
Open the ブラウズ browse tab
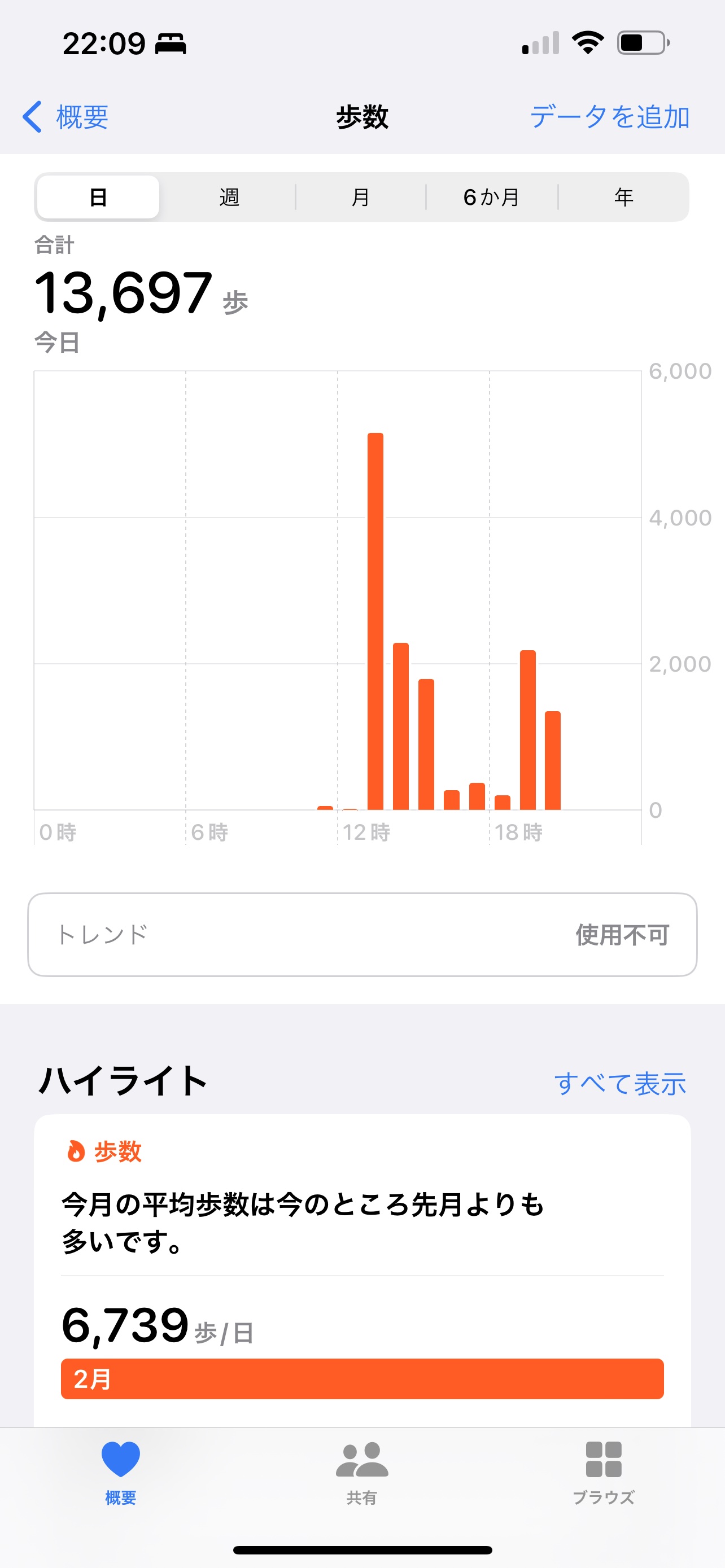(603, 1470)
